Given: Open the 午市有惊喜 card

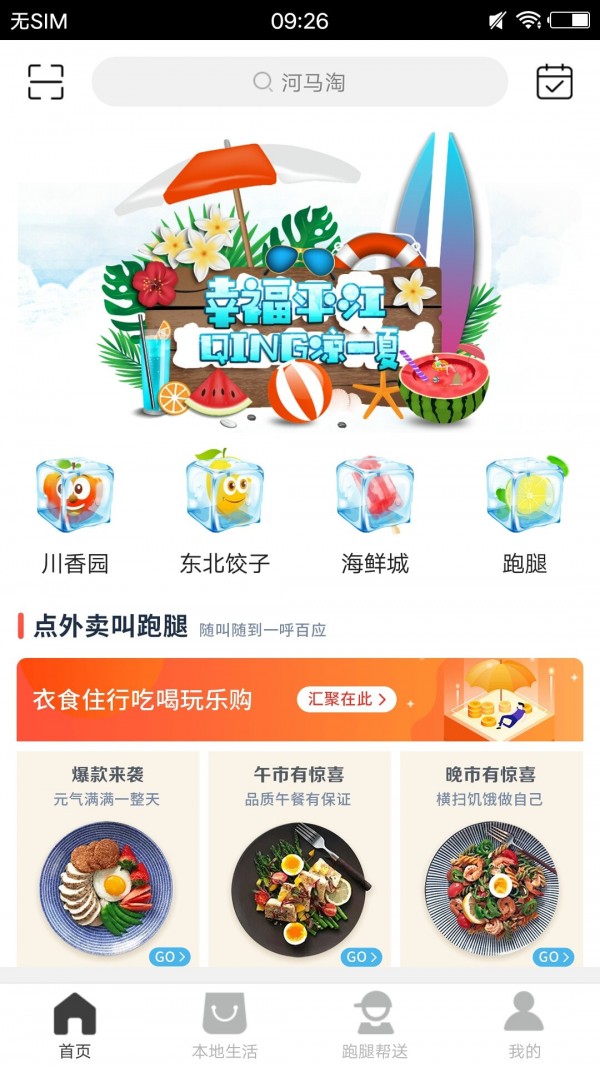Looking at the screenshot, I should pos(299,860).
